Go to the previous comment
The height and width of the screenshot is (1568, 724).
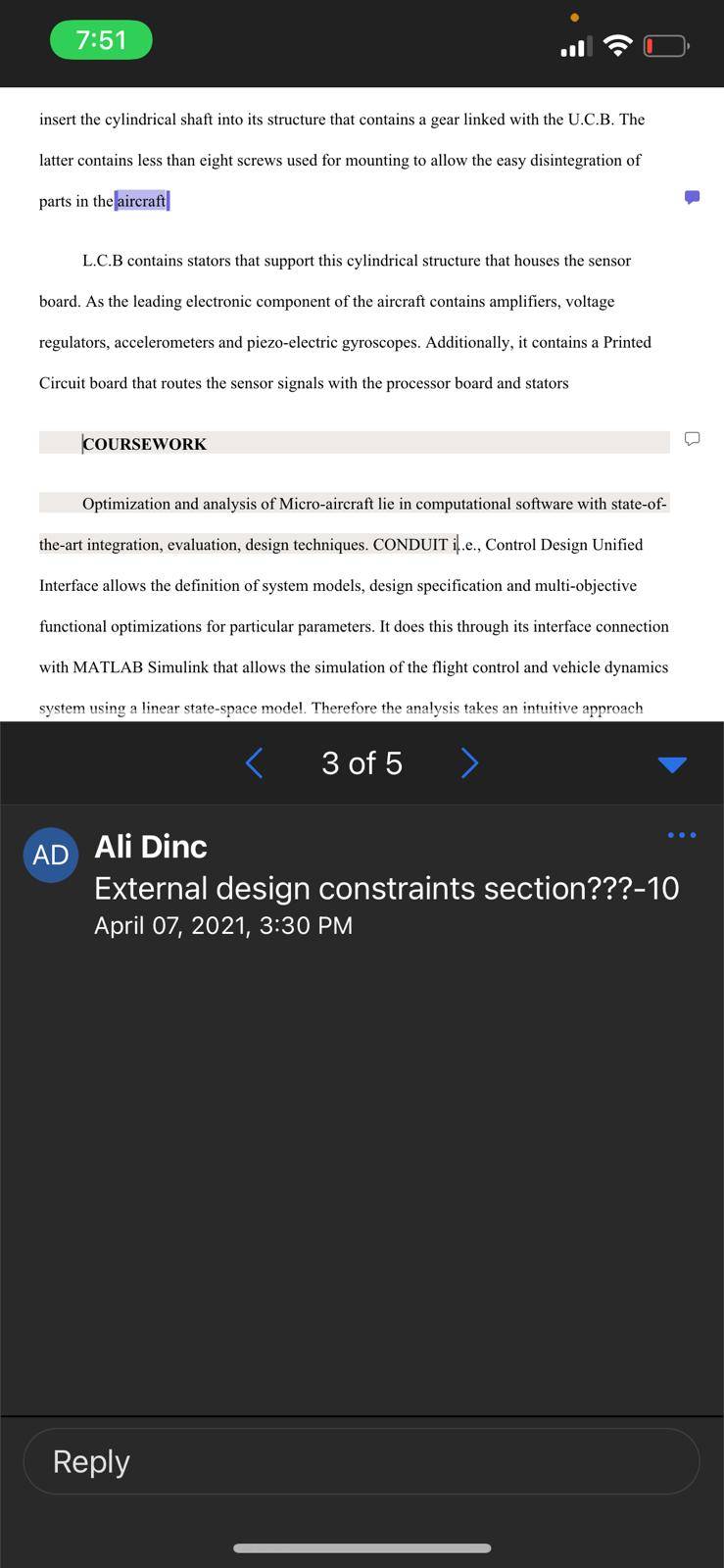click(x=254, y=762)
